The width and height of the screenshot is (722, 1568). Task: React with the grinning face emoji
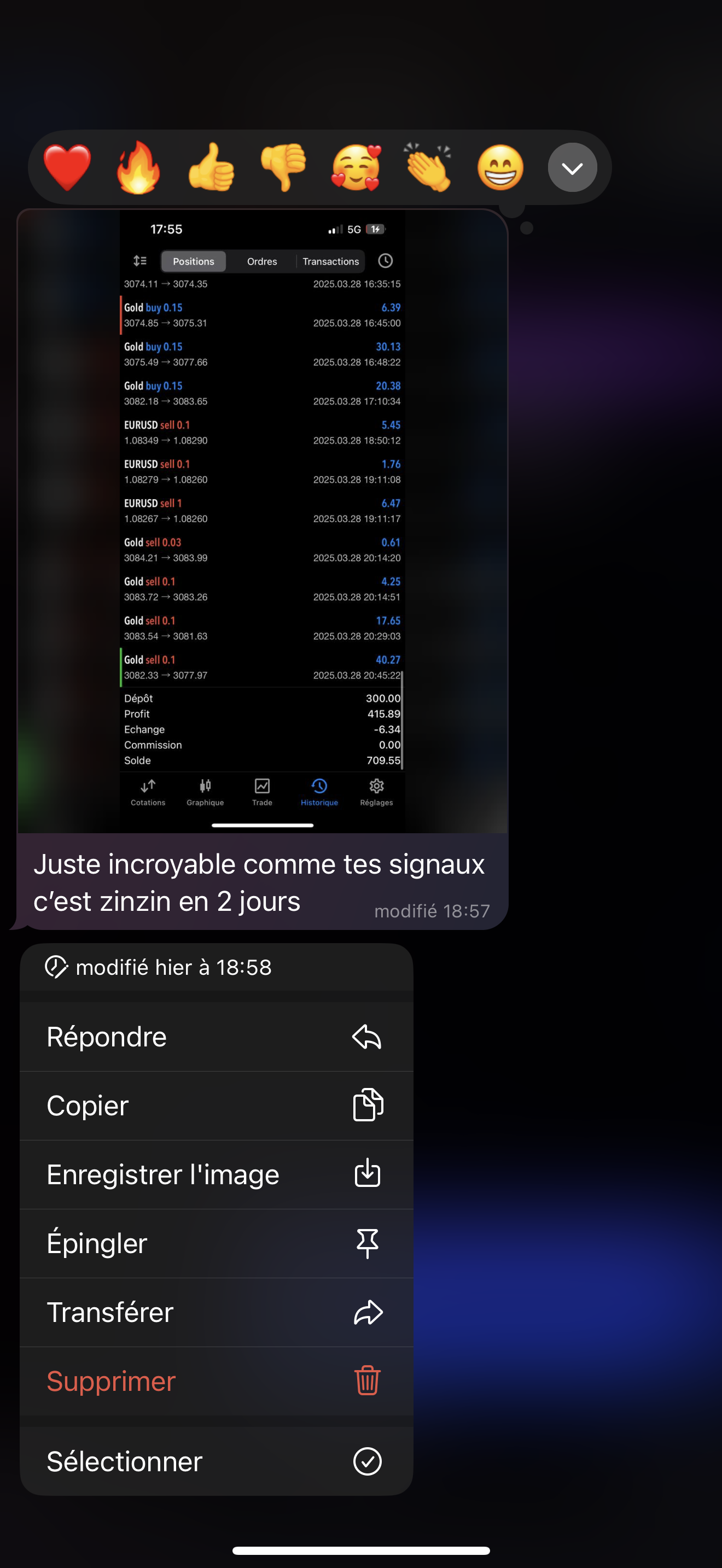[x=500, y=168]
